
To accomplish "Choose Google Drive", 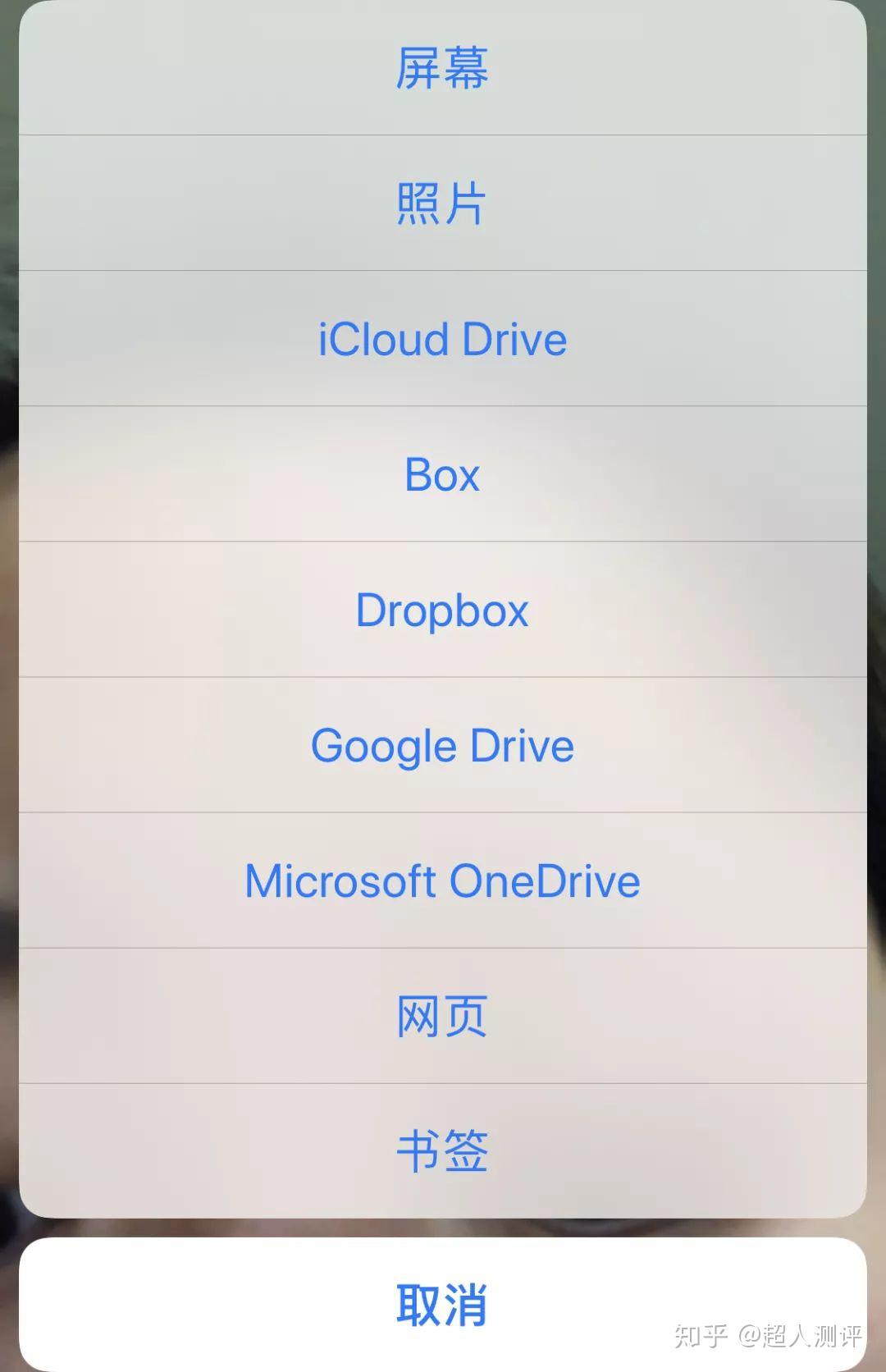I will (442, 745).
